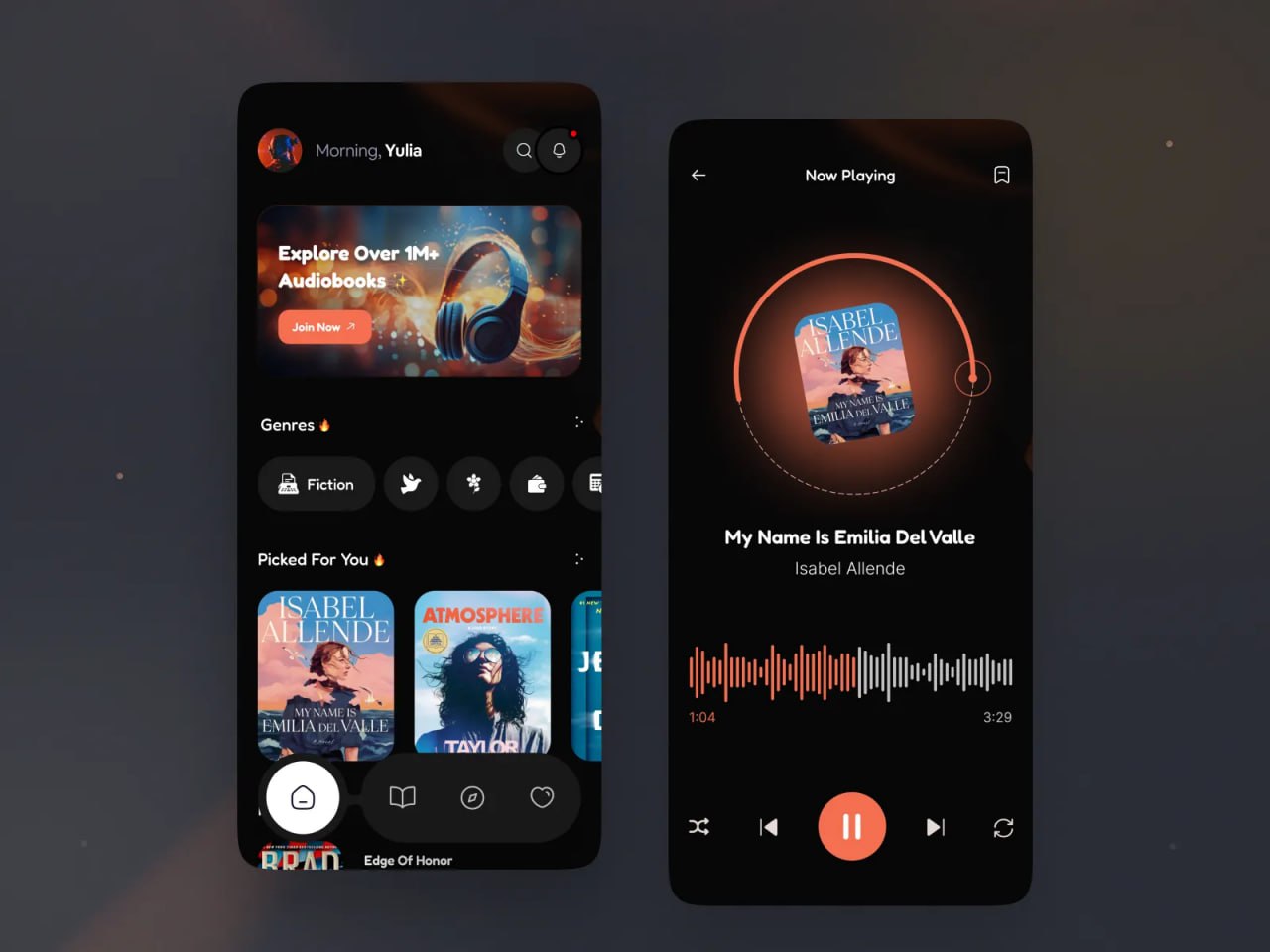Go to the previous track
The image size is (1270, 952).
coord(769,827)
